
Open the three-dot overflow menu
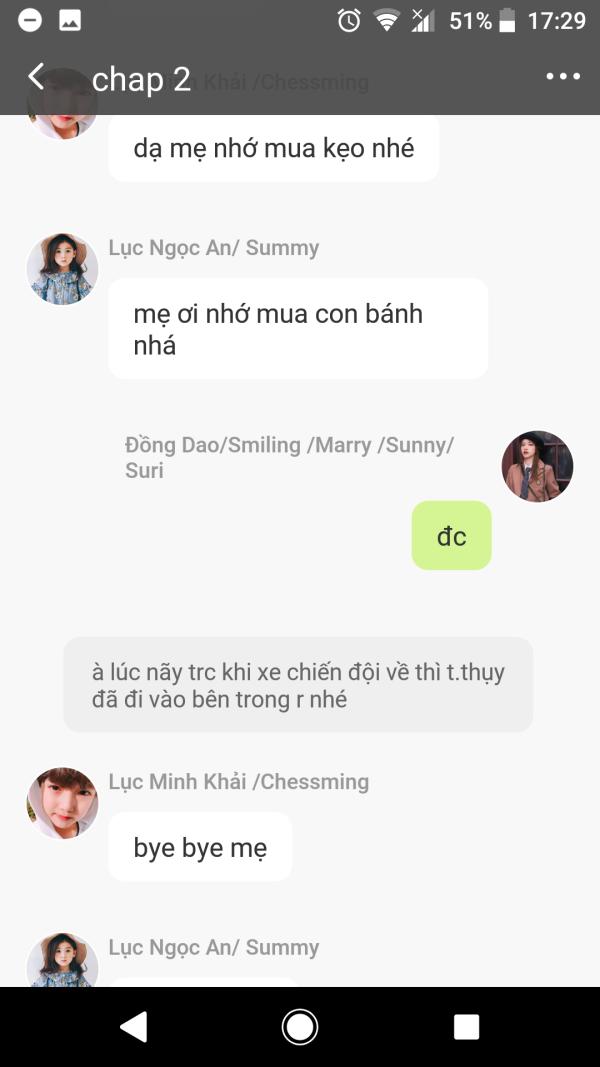point(563,77)
